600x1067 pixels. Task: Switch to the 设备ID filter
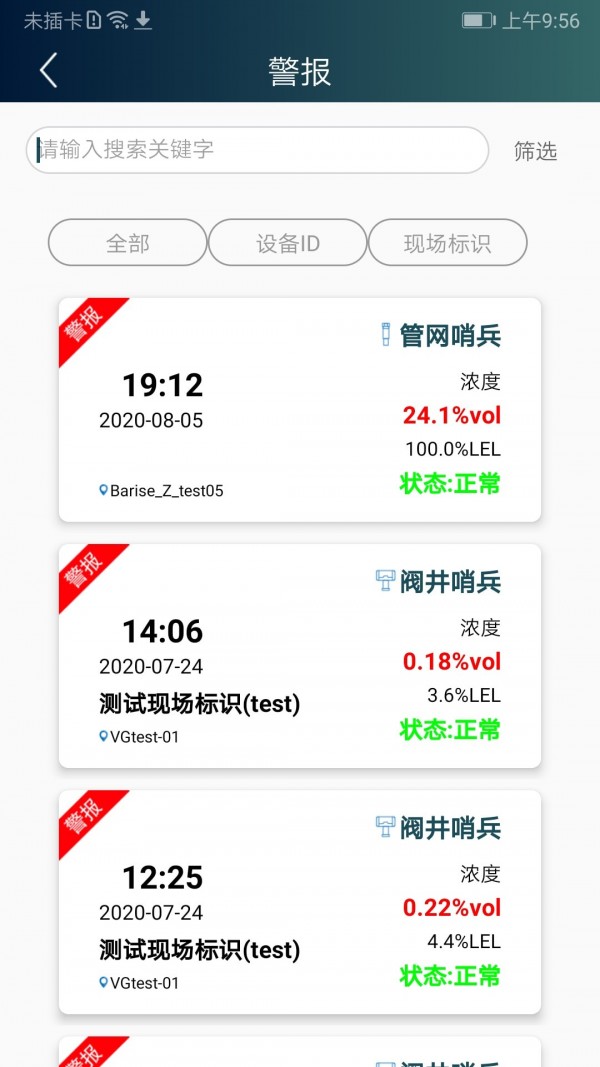288,243
